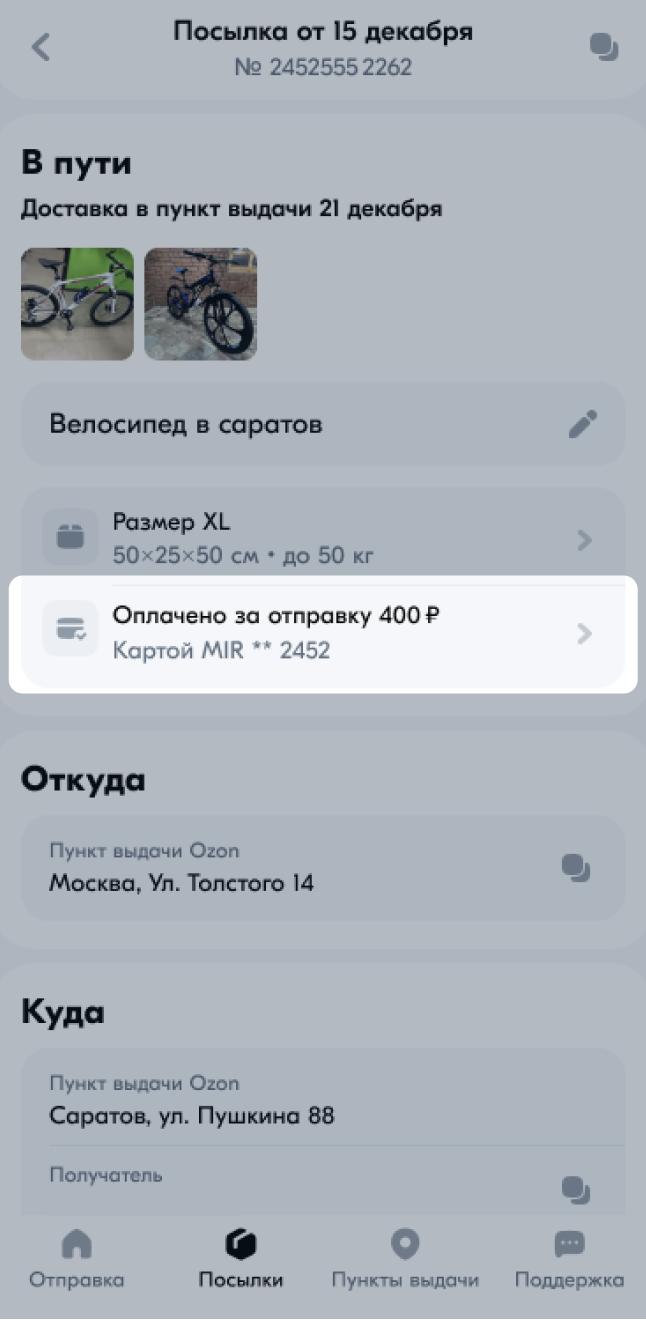Switch to the Посылки tab
The width and height of the screenshot is (646, 1320).
(x=241, y=1259)
